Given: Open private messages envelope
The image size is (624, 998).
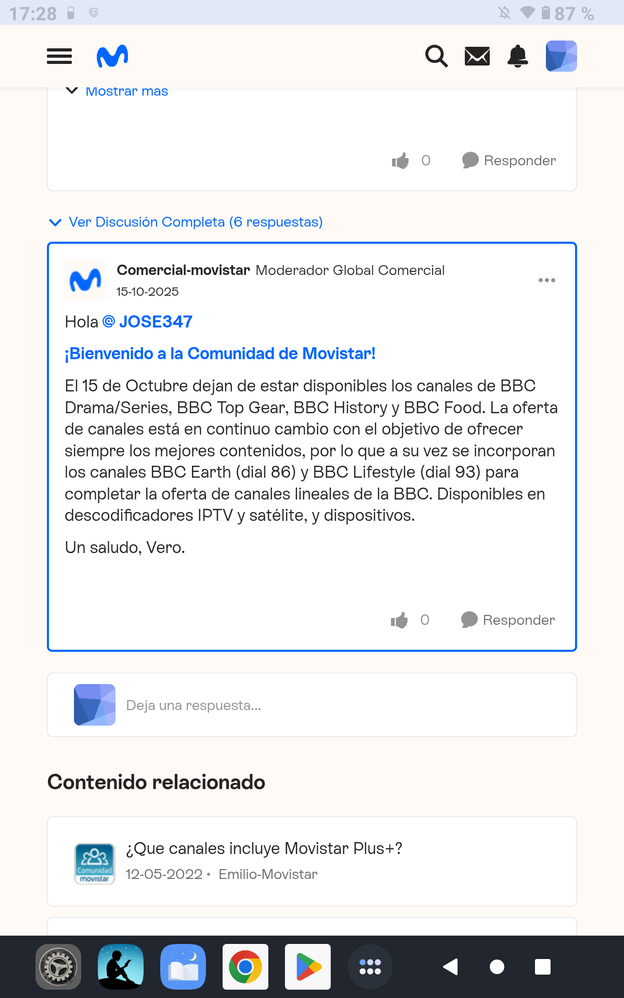Looking at the screenshot, I should click(x=477, y=57).
